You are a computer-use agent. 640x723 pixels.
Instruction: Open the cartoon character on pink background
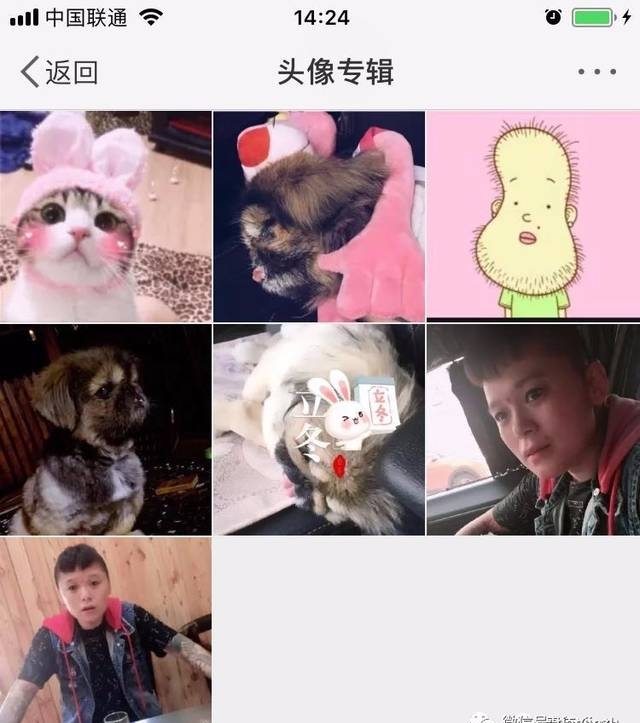(533, 216)
